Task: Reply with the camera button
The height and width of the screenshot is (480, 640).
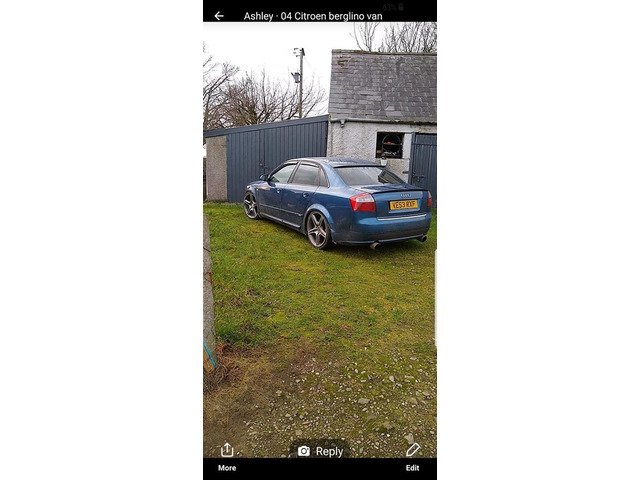Action: pyautogui.click(x=320, y=451)
